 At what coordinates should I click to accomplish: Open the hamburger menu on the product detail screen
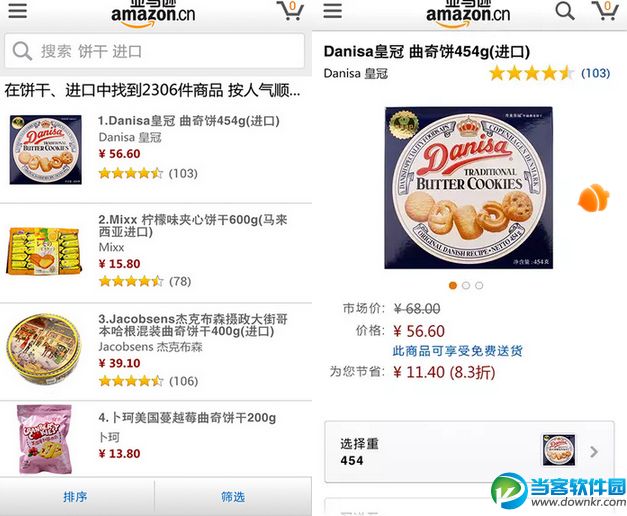coord(333,11)
